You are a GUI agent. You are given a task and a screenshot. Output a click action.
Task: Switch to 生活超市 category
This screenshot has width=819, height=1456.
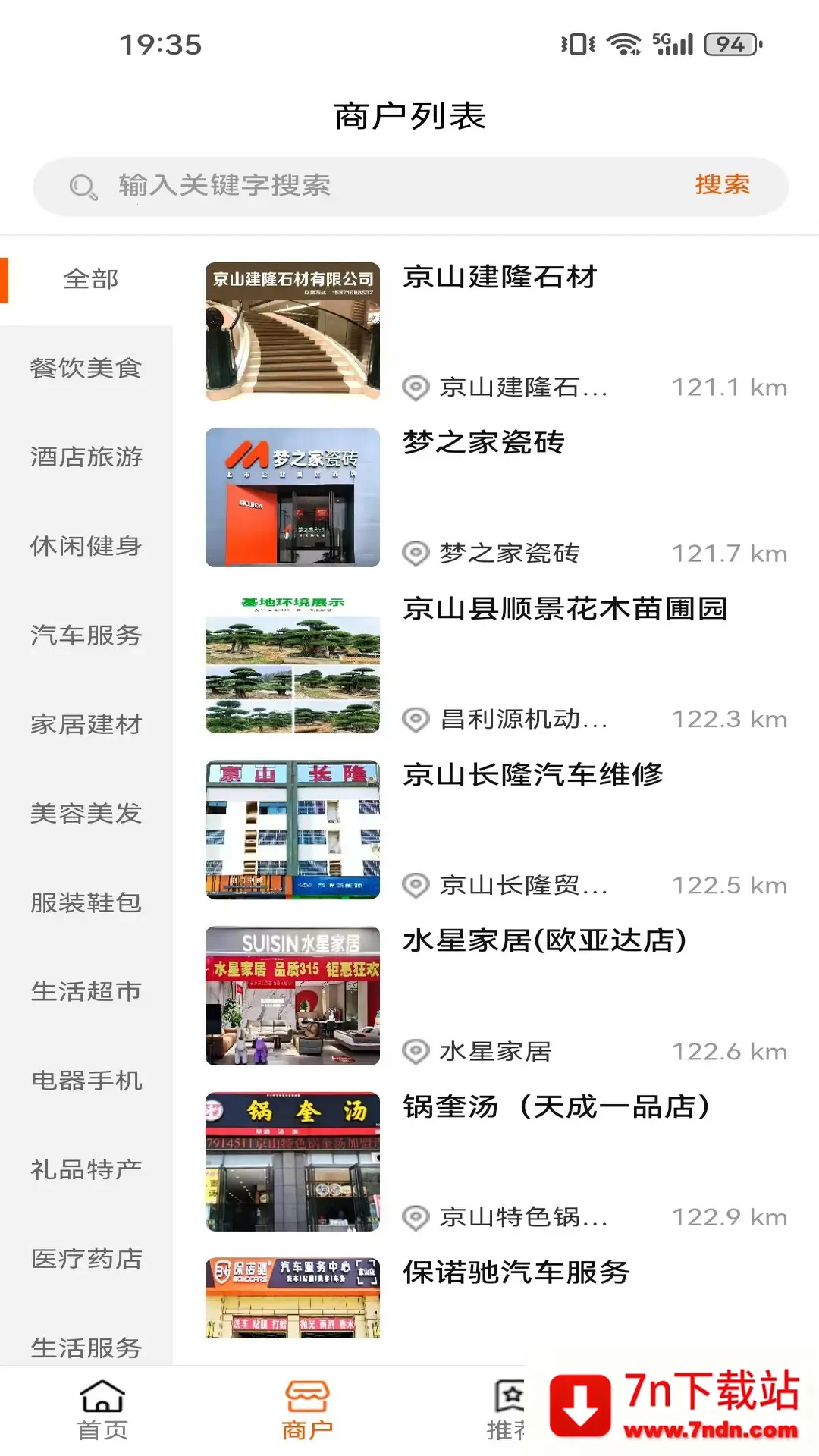tap(86, 991)
